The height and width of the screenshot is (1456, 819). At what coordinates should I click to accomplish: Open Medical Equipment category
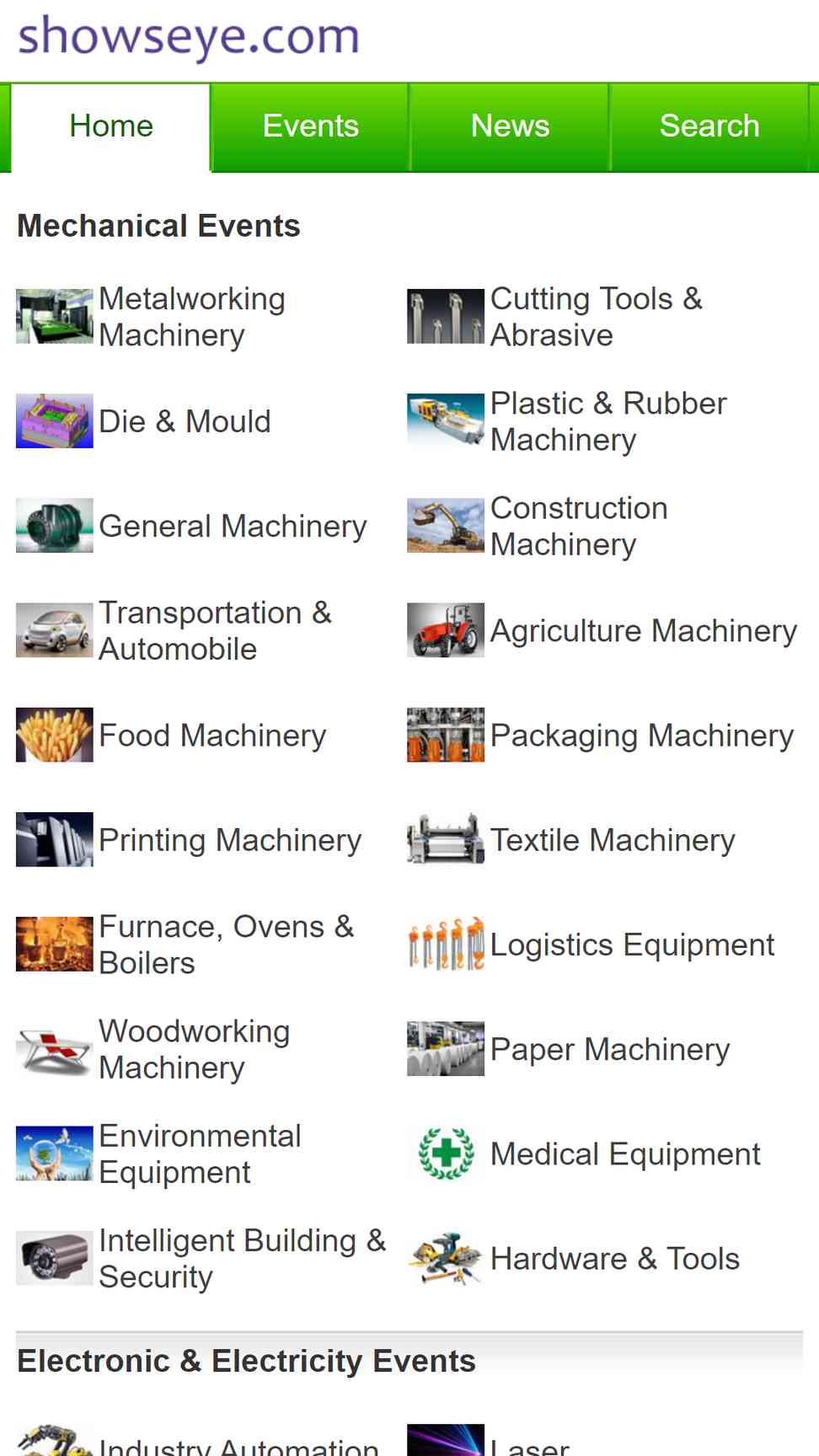tap(625, 1154)
